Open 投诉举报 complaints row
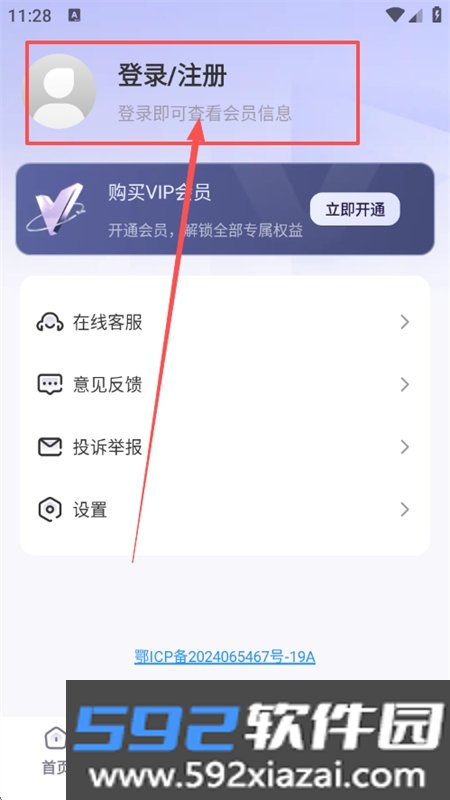Screen dimensions: 450x800 click(224, 447)
